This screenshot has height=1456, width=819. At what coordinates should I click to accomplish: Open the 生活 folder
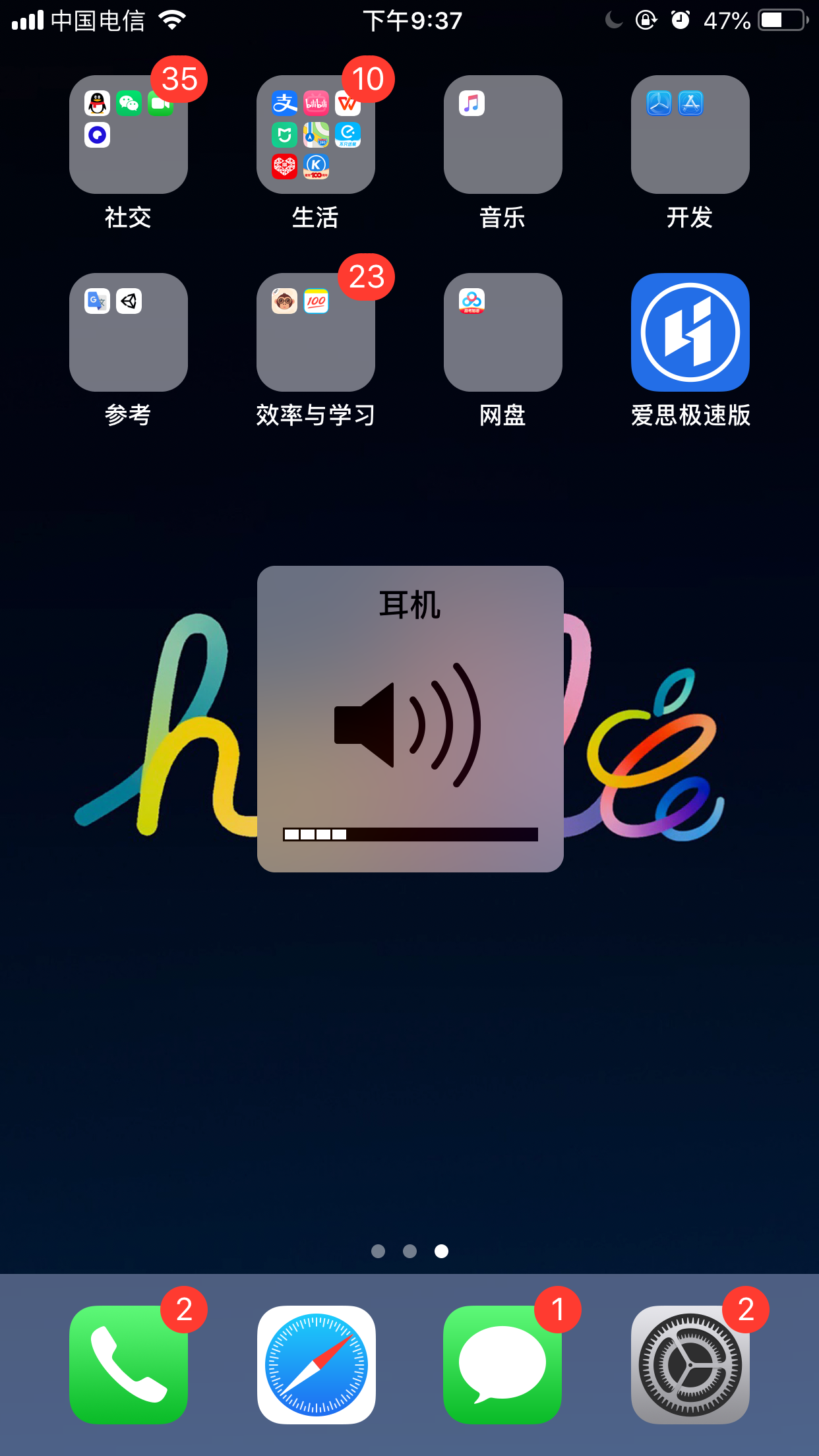(316, 135)
